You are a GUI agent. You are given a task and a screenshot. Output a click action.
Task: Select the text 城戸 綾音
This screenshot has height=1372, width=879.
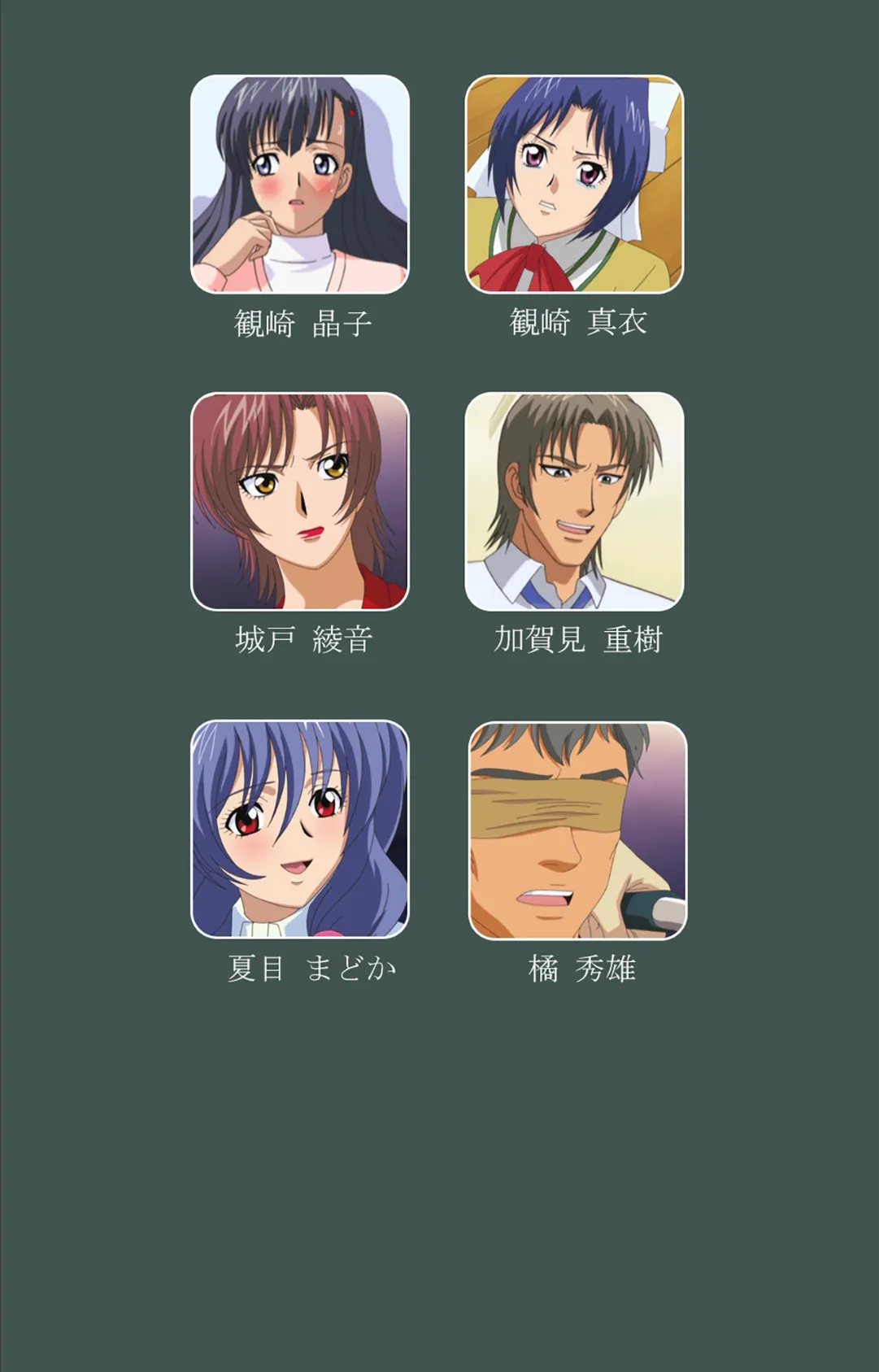[302, 640]
